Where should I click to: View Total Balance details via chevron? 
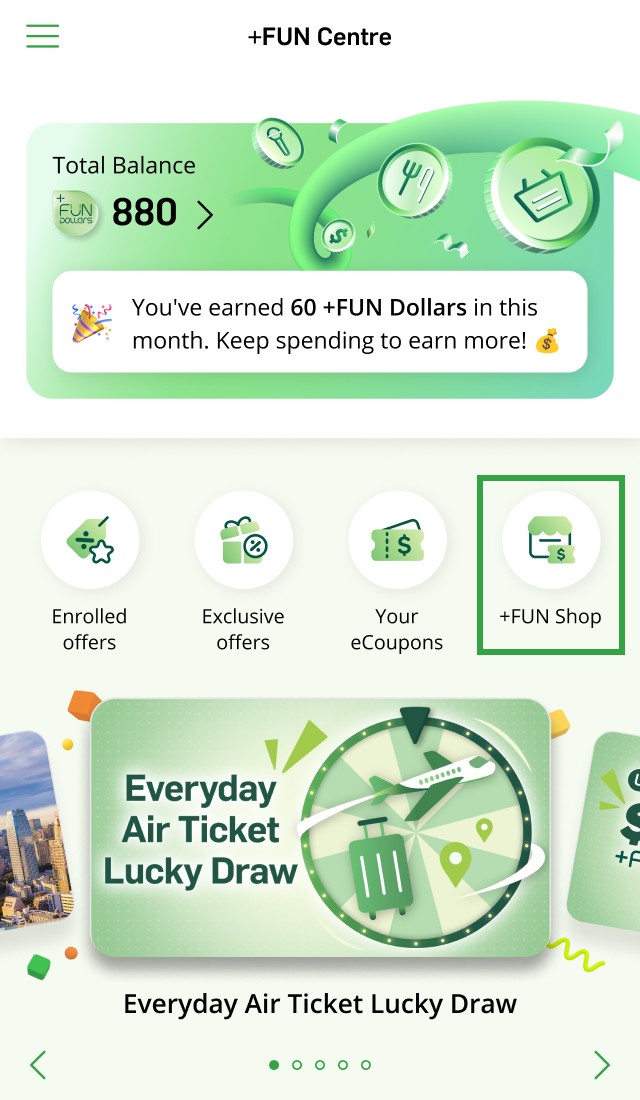pos(205,214)
